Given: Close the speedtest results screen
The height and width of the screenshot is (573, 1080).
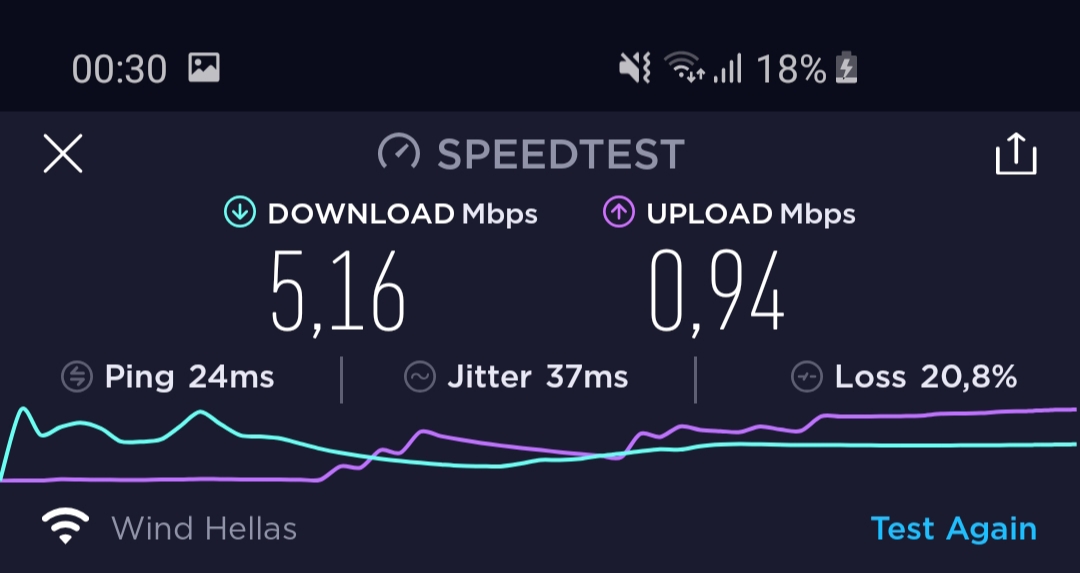Looking at the screenshot, I should [x=63, y=155].
